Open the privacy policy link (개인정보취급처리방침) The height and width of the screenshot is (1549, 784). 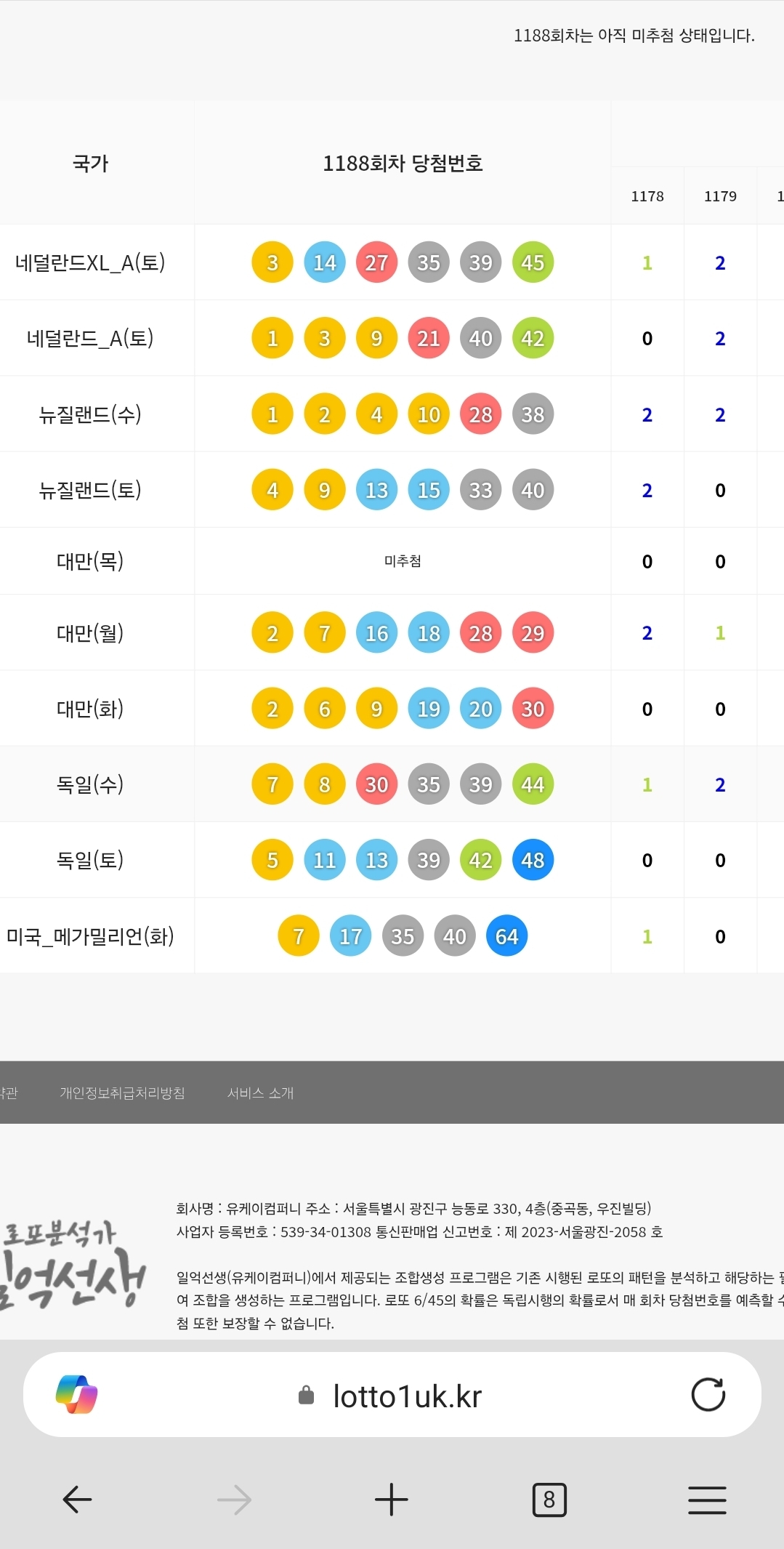point(122,1093)
